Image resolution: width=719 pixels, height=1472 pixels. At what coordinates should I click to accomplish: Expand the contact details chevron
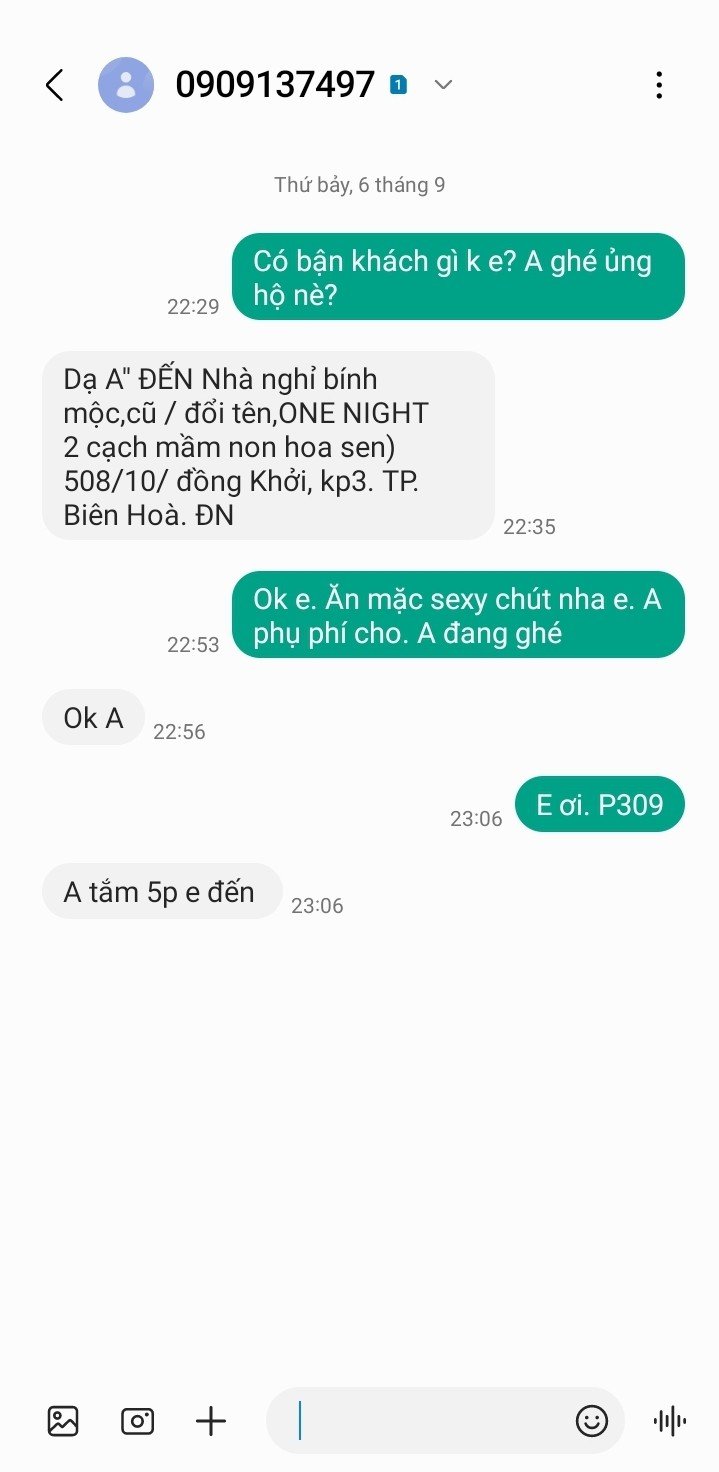click(x=443, y=85)
